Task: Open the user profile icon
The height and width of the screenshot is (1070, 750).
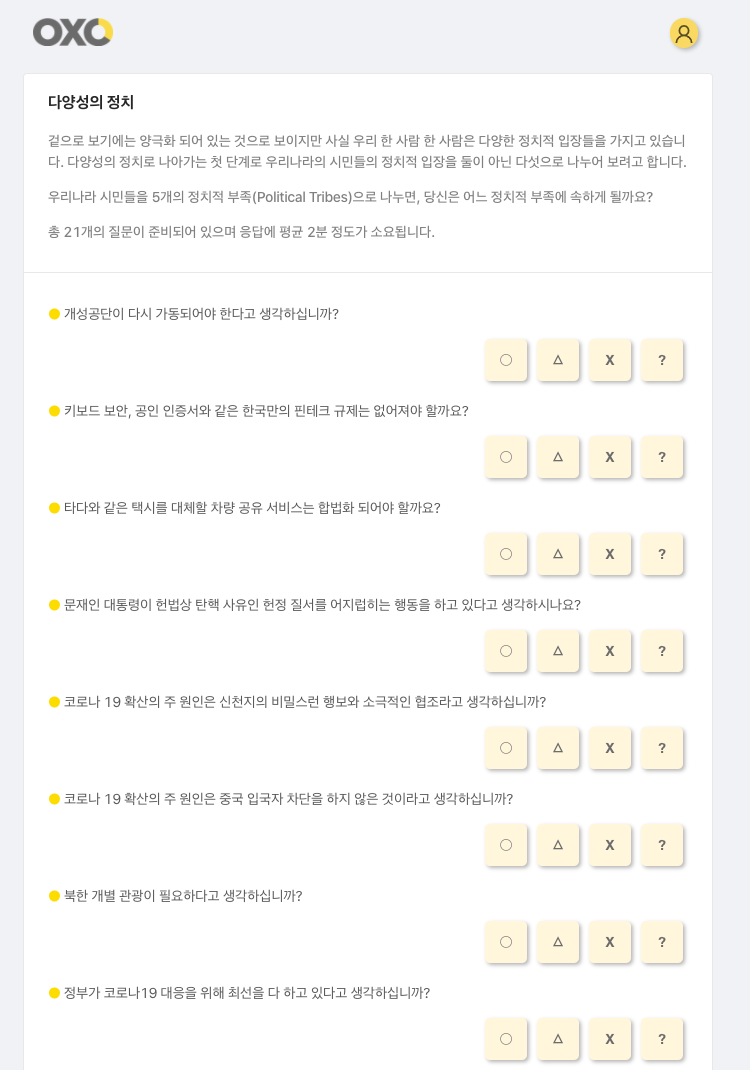Action: 684,33
